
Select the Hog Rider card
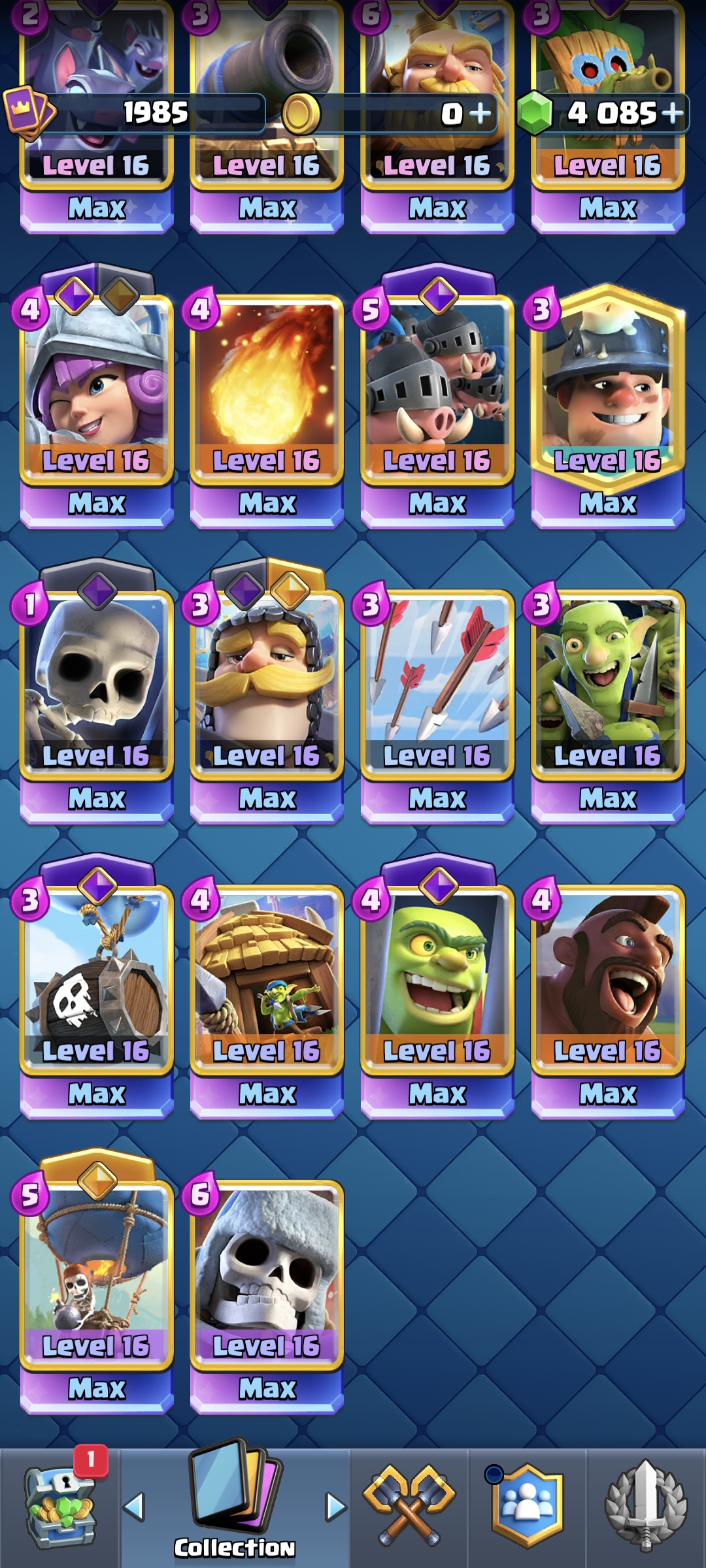(x=608, y=1000)
